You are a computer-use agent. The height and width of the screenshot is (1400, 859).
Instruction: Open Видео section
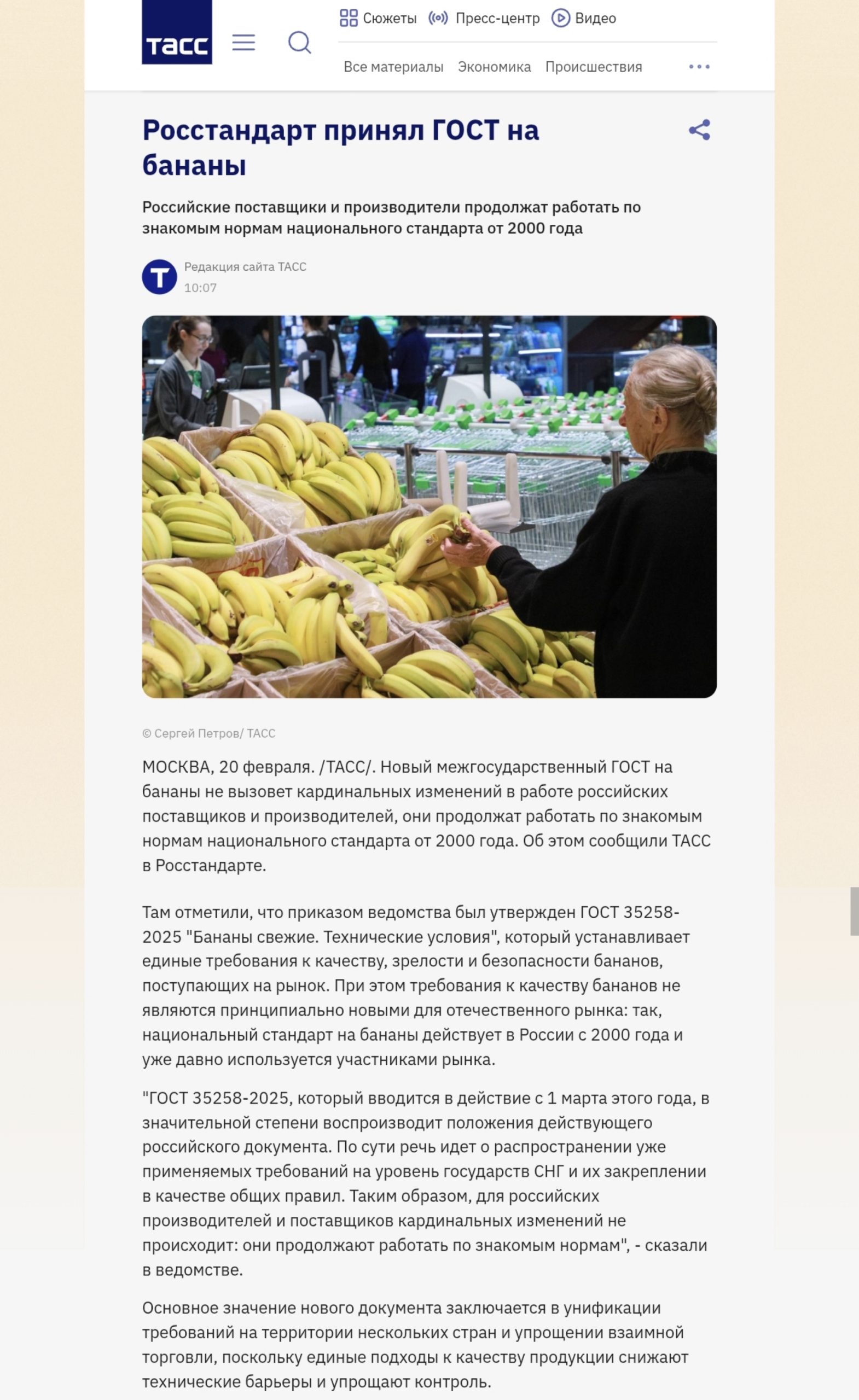click(x=584, y=18)
